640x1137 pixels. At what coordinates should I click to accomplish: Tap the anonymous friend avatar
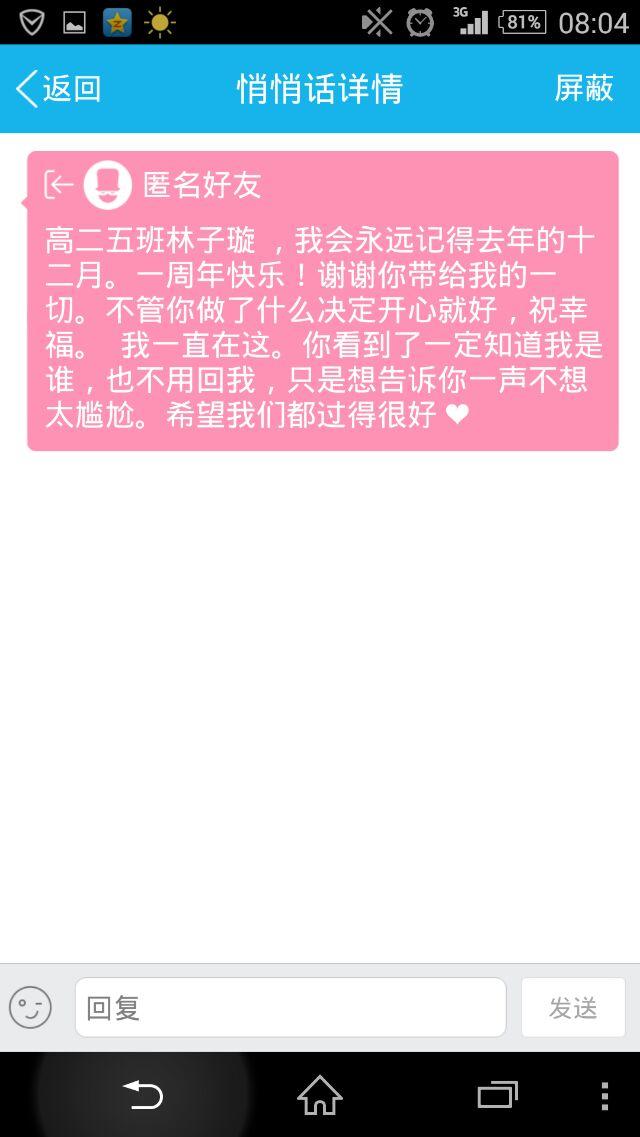click(x=108, y=184)
